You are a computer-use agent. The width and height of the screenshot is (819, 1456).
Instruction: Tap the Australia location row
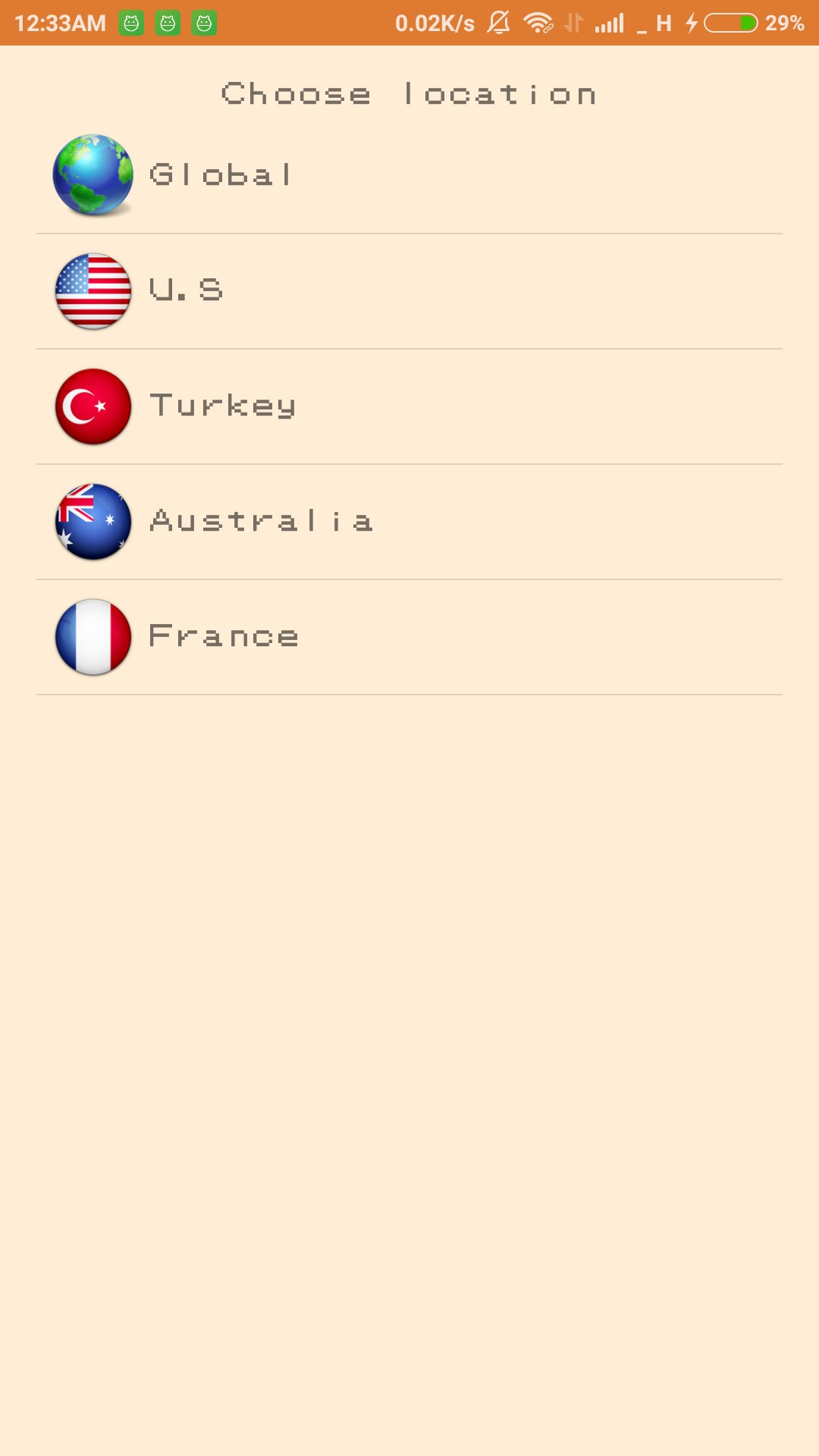409,522
